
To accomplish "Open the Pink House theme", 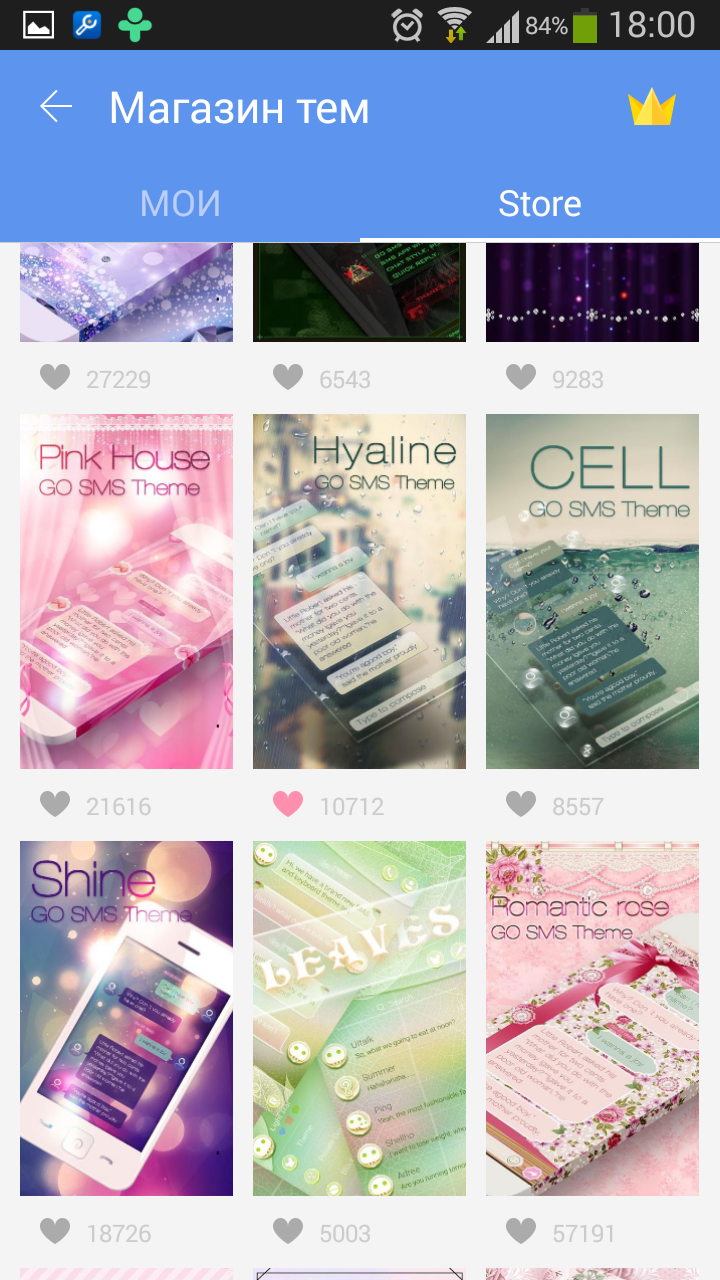I will click(x=126, y=591).
